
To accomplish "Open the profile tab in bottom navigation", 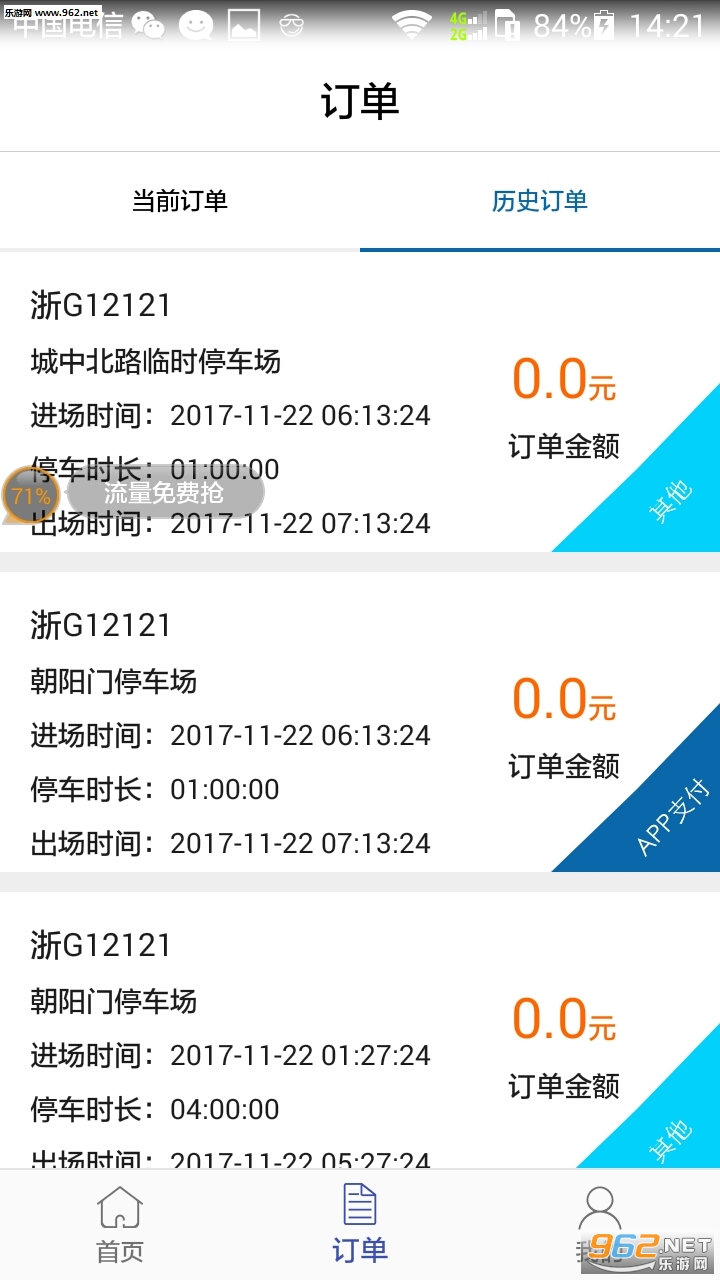I will (600, 1222).
